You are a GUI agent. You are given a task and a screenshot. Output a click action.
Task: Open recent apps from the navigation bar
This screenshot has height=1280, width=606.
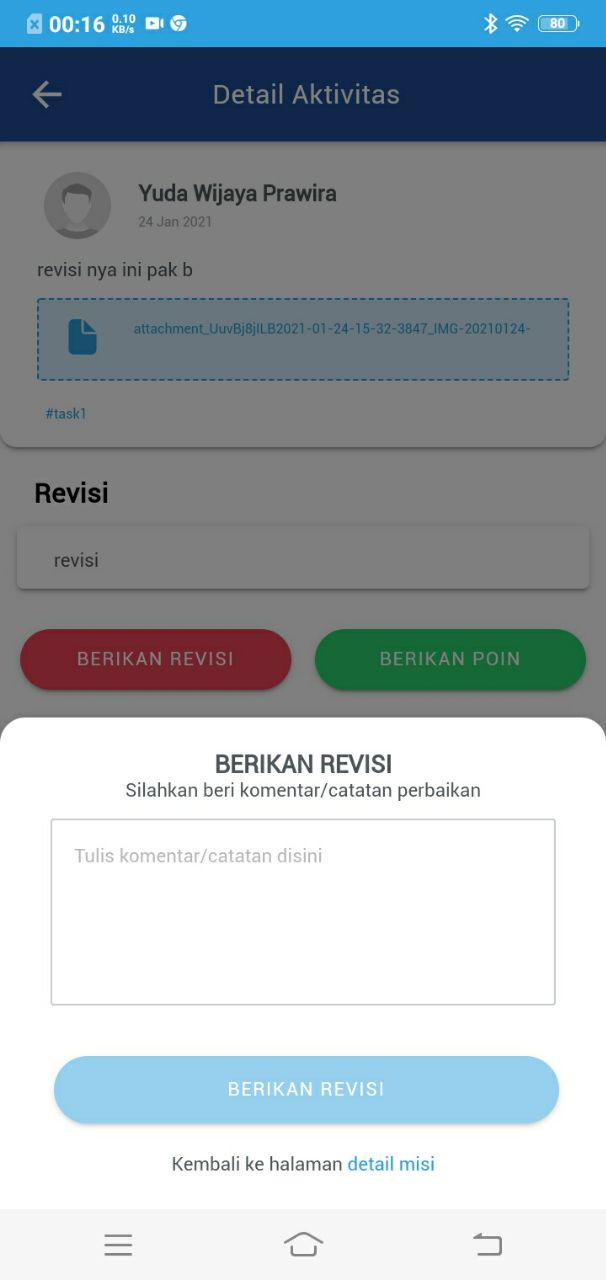coord(118,1244)
